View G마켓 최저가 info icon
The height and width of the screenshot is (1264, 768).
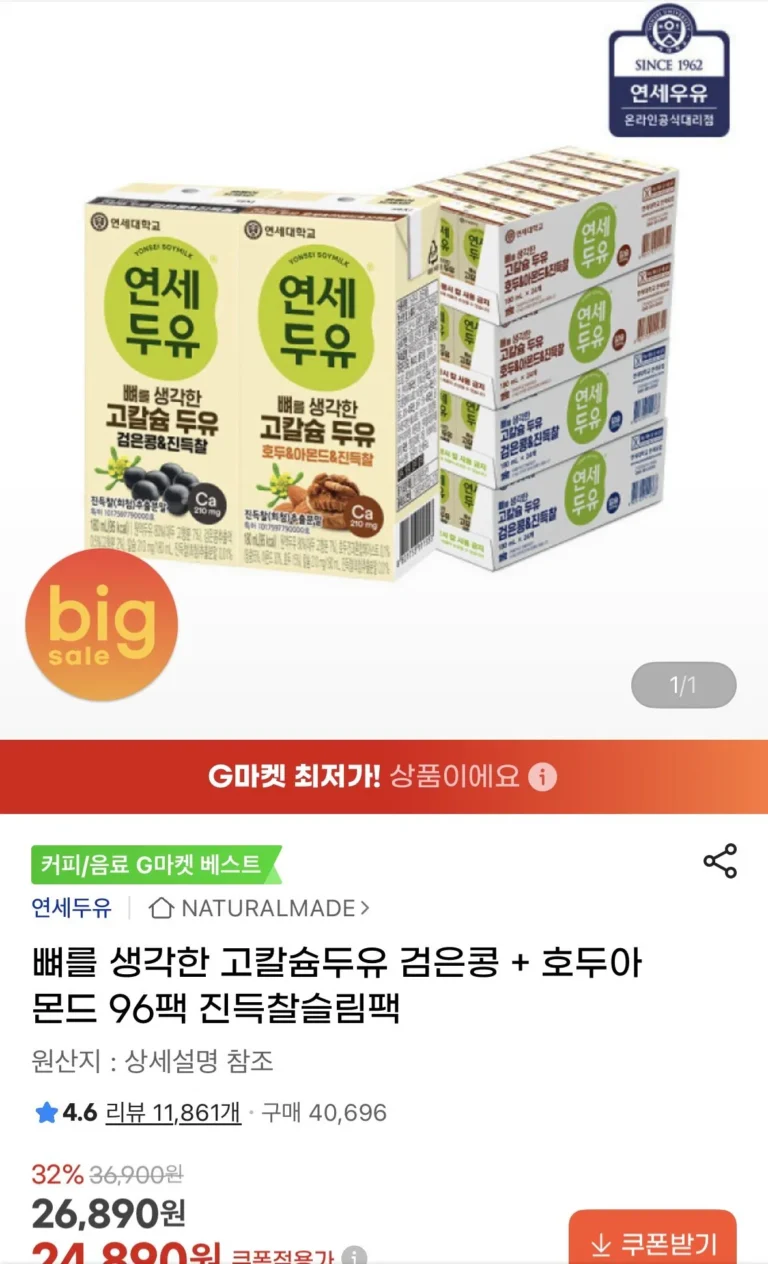coord(542,777)
